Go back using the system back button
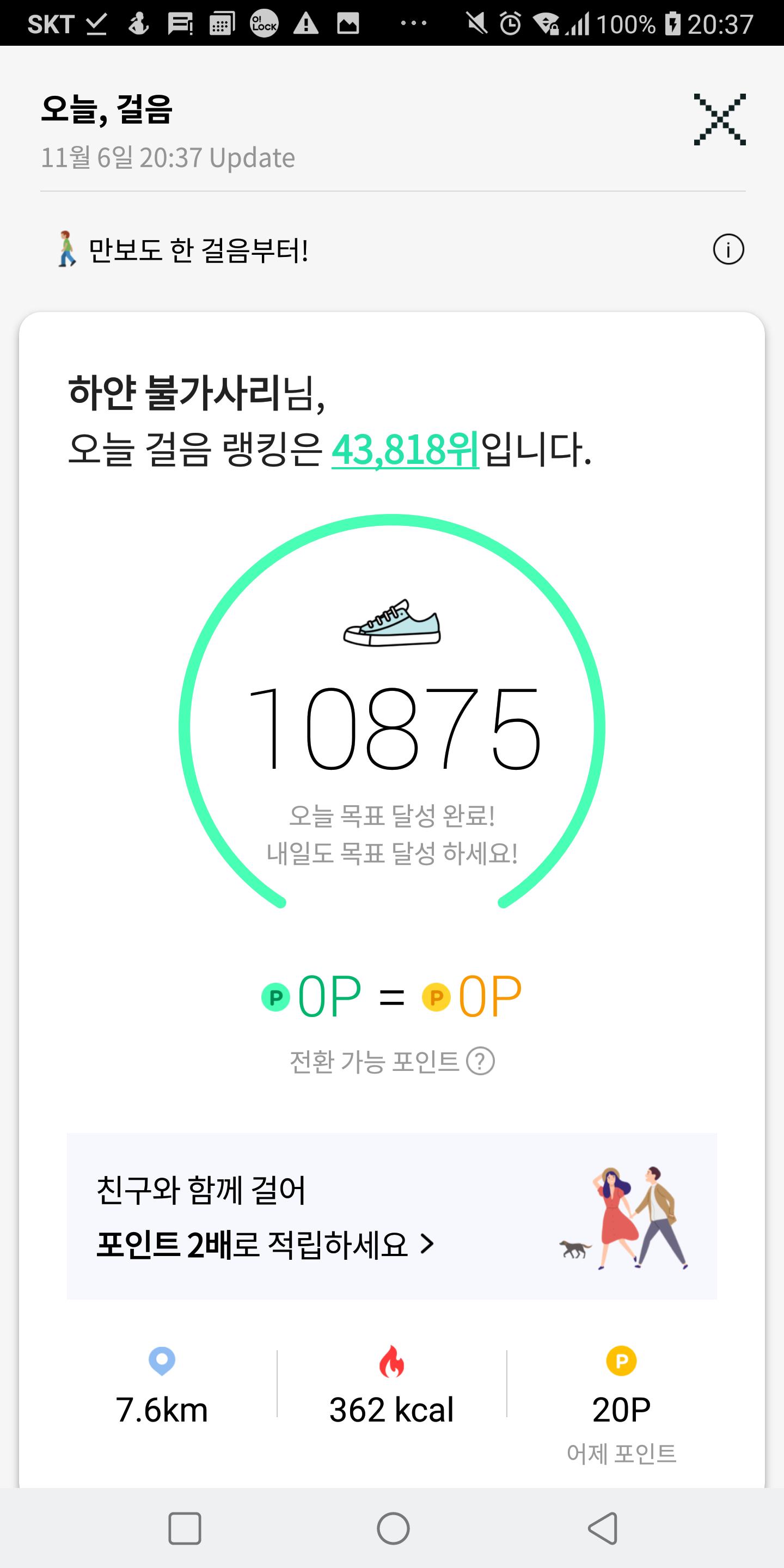This screenshot has height=1568, width=784. [603, 1528]
